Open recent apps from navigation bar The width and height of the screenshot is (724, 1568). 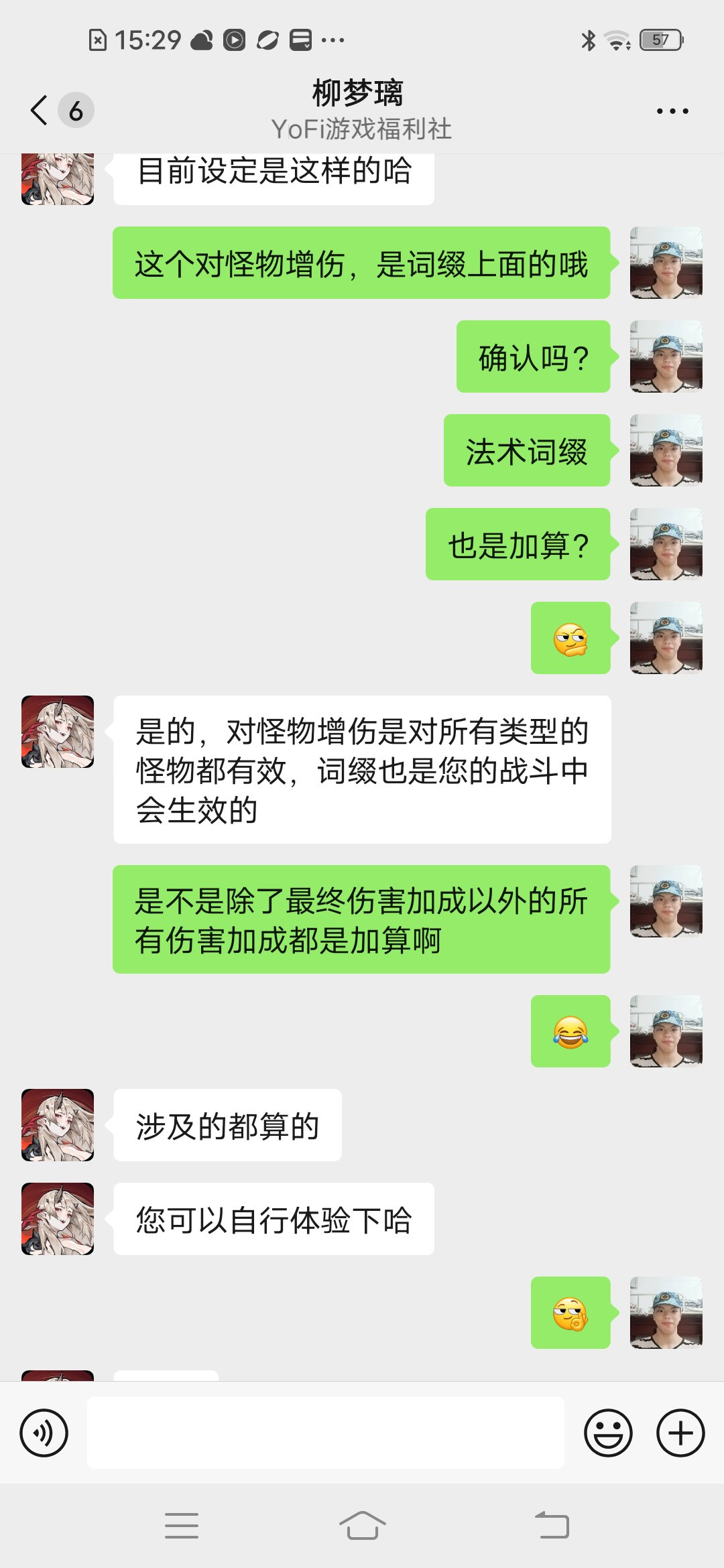pos(182,1526)
